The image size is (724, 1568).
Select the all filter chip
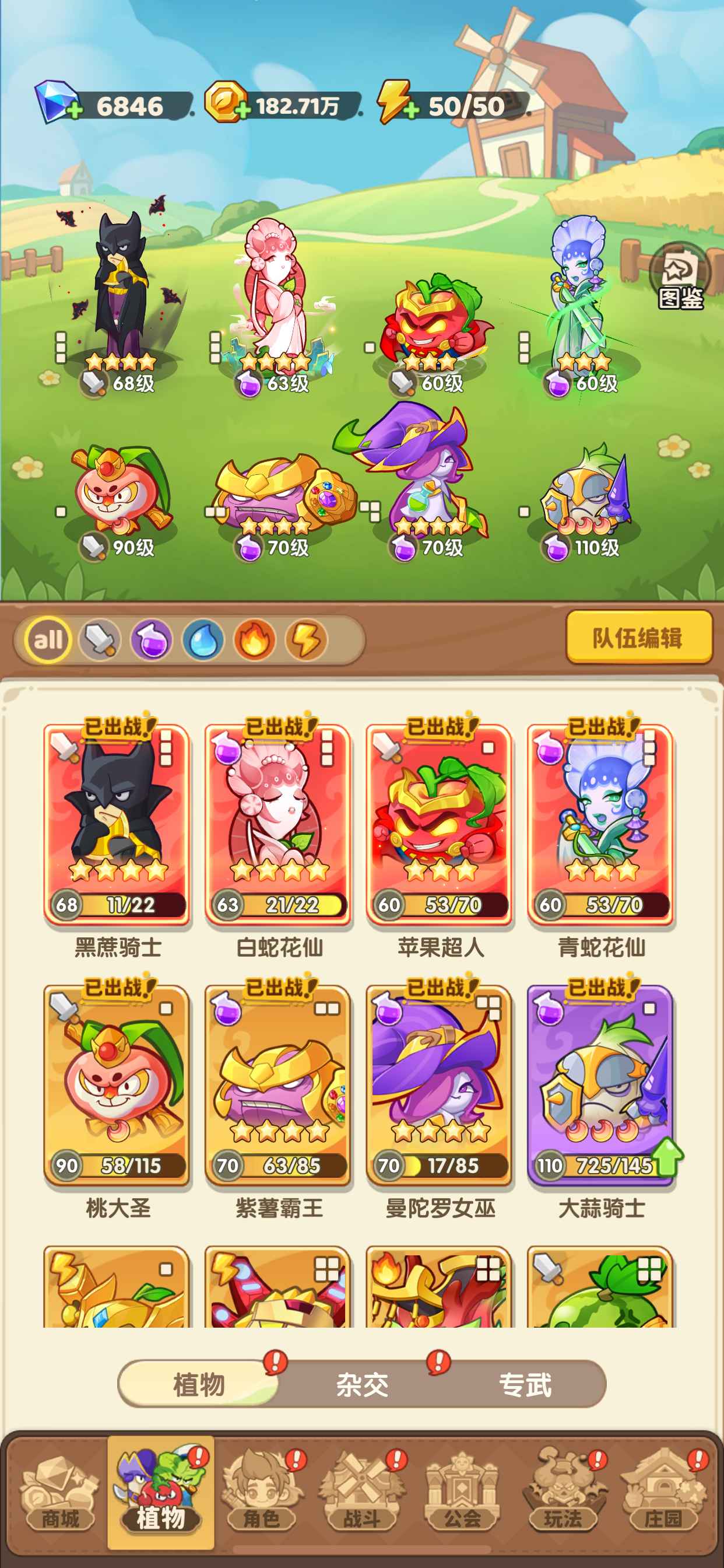pyautogui.click(x=48, y=640)
